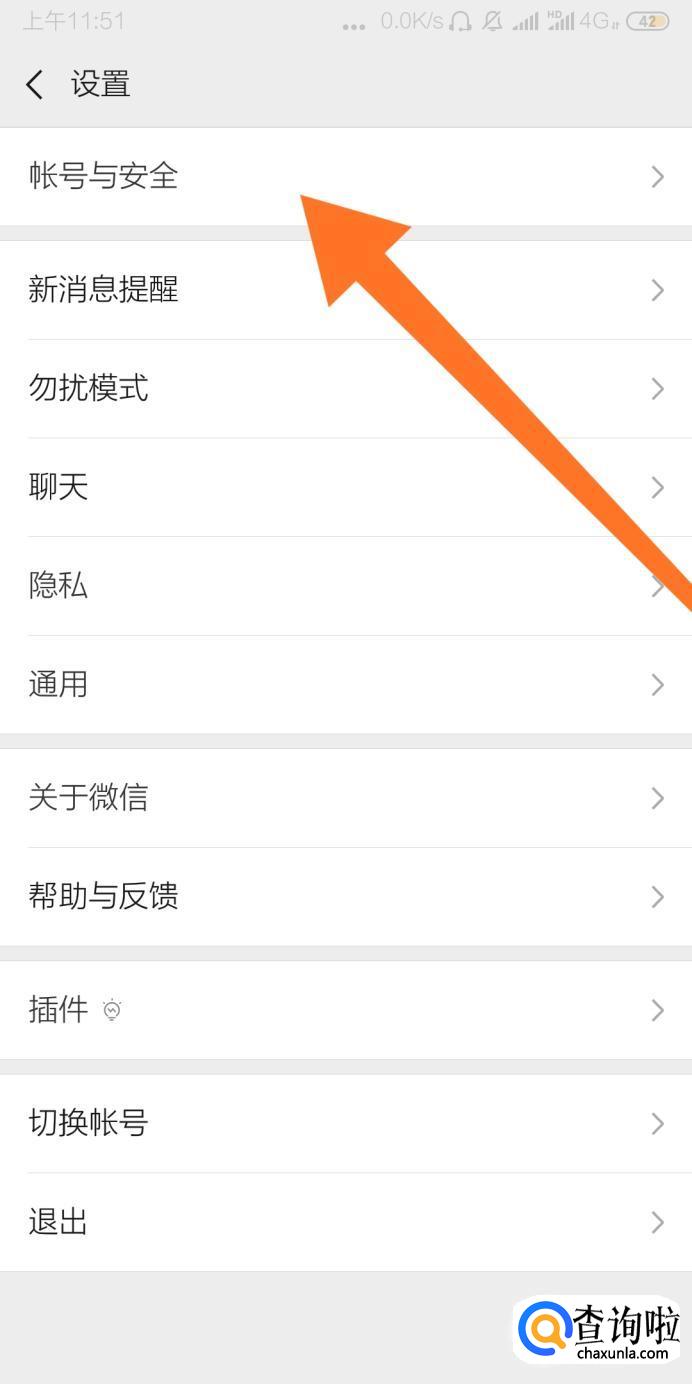Viewport: 692px width, 1384px height.
Task: Select the 勿扰模式 row
Action: click(346, 389)
